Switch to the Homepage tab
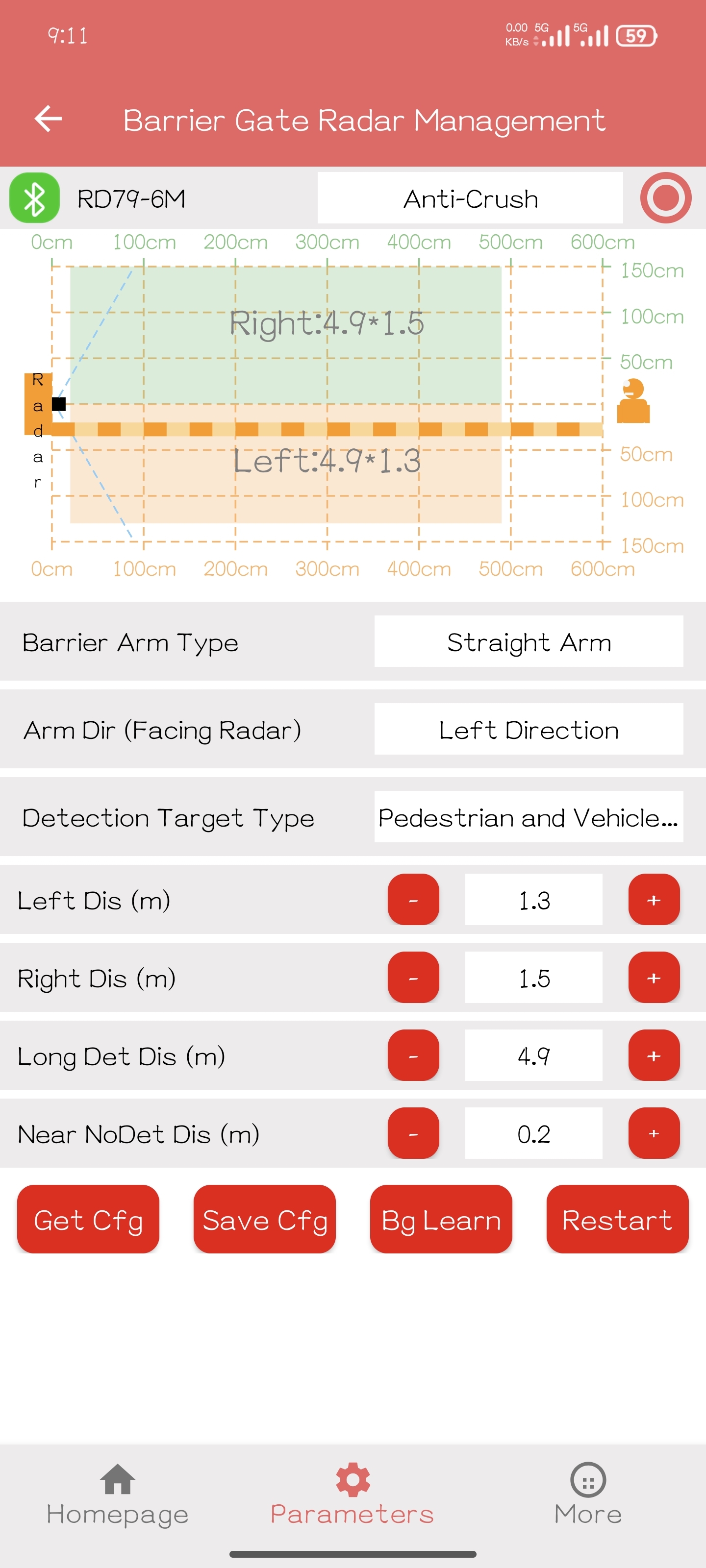This screenshot has height=1568, width=706. pos(118,1494)
